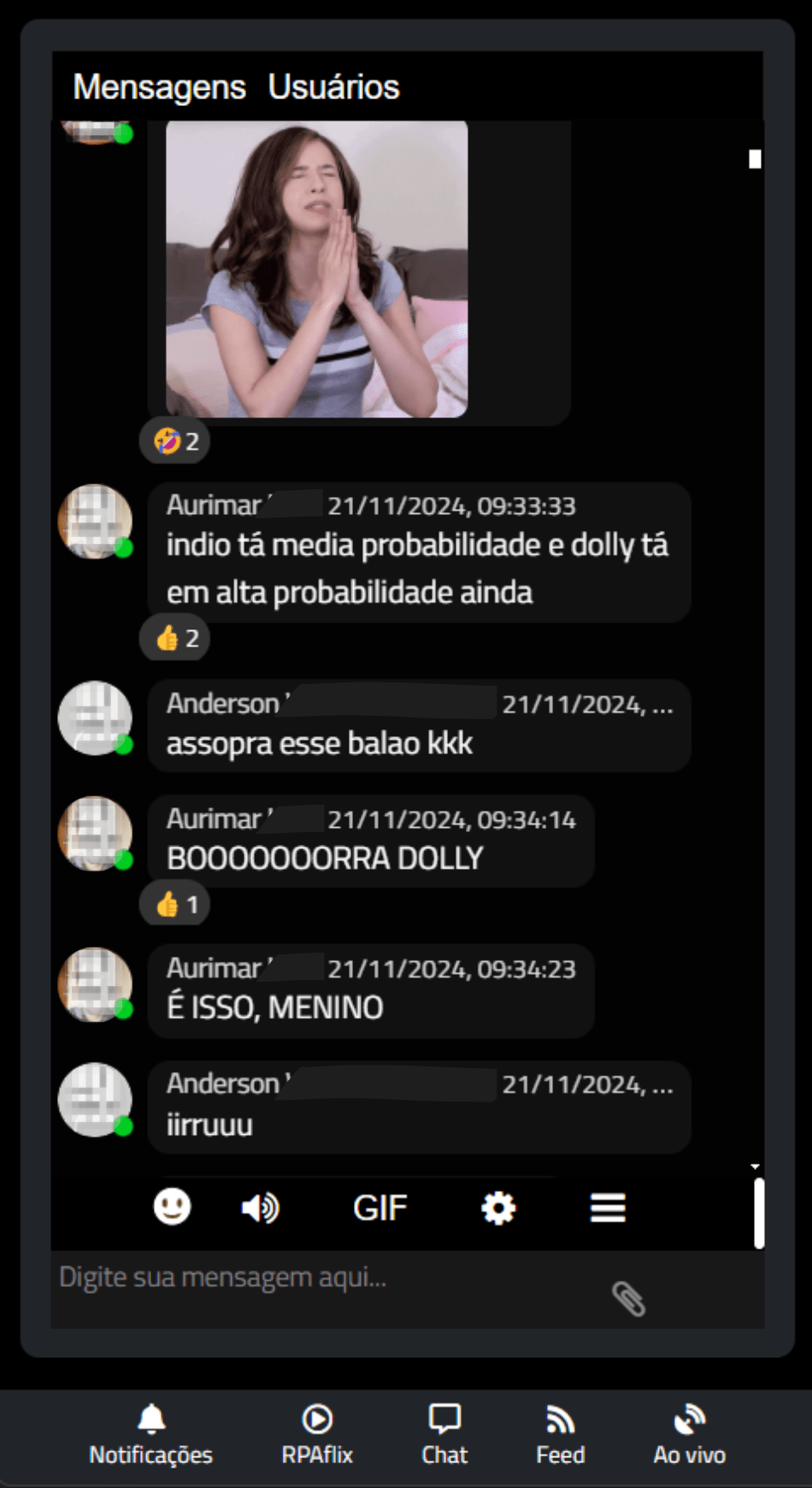This screenshot has width=812, height=1488.
Task: Like the 'indio tá media probabilidade' message reaction
Action: (175, 638)
